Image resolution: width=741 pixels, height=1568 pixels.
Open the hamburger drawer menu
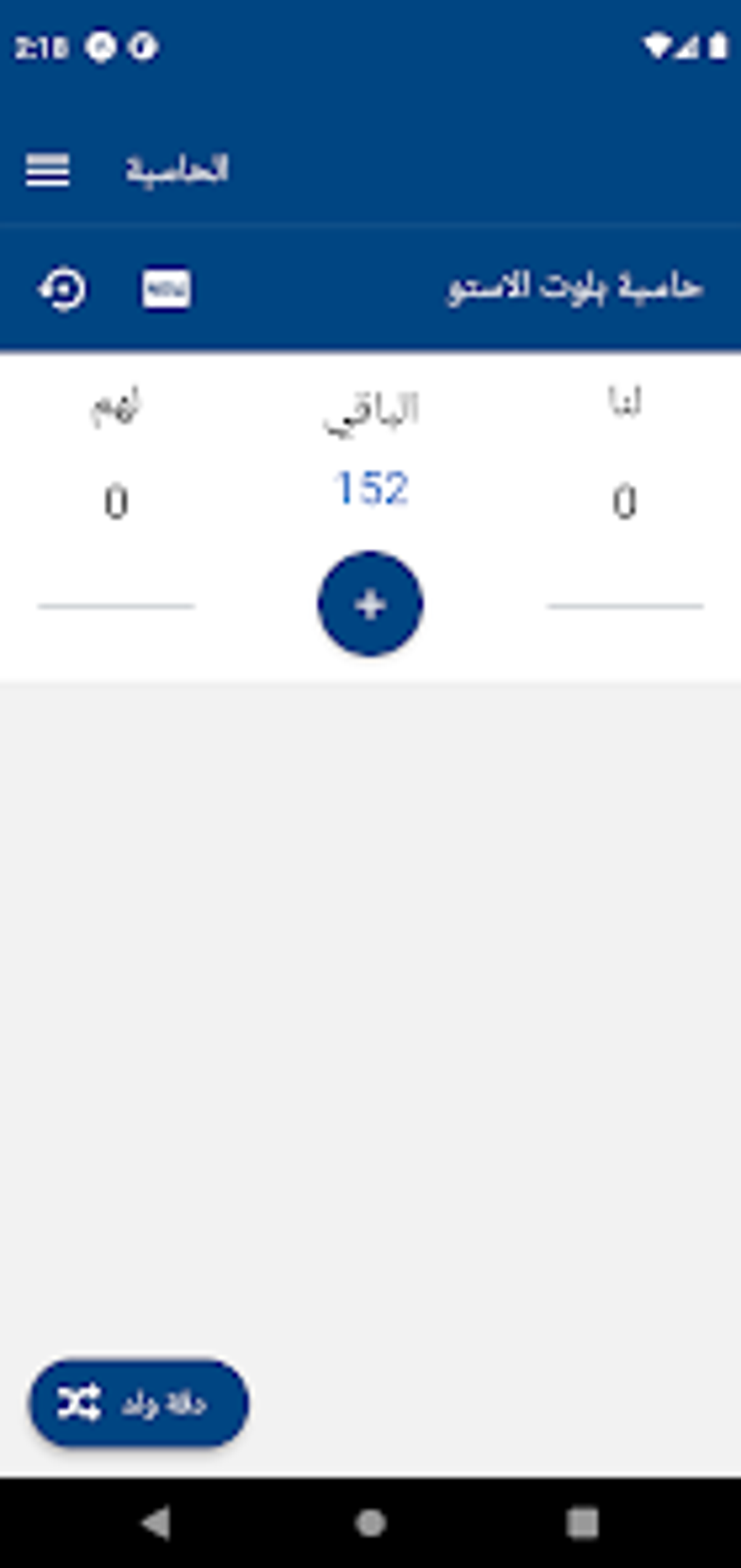point(47,170)
